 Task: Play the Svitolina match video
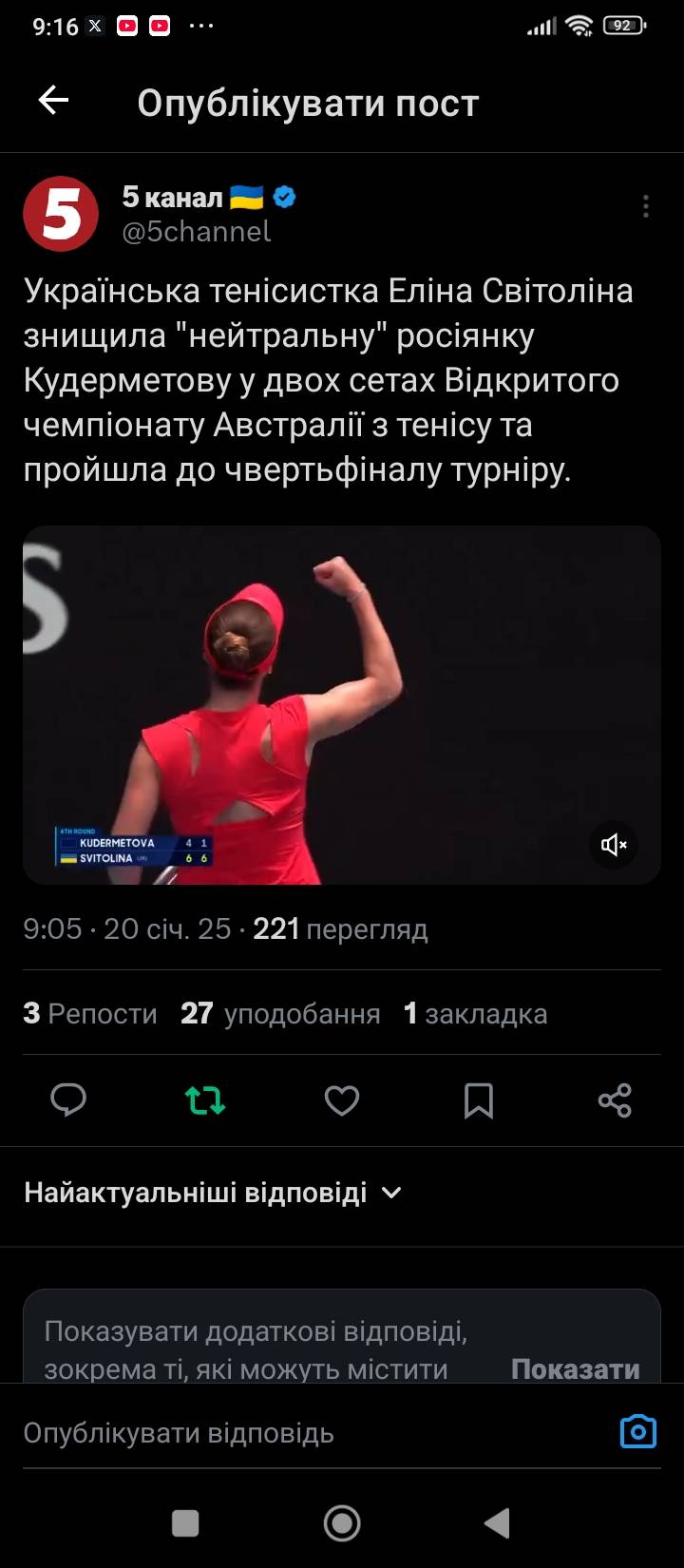click(341, 703)
